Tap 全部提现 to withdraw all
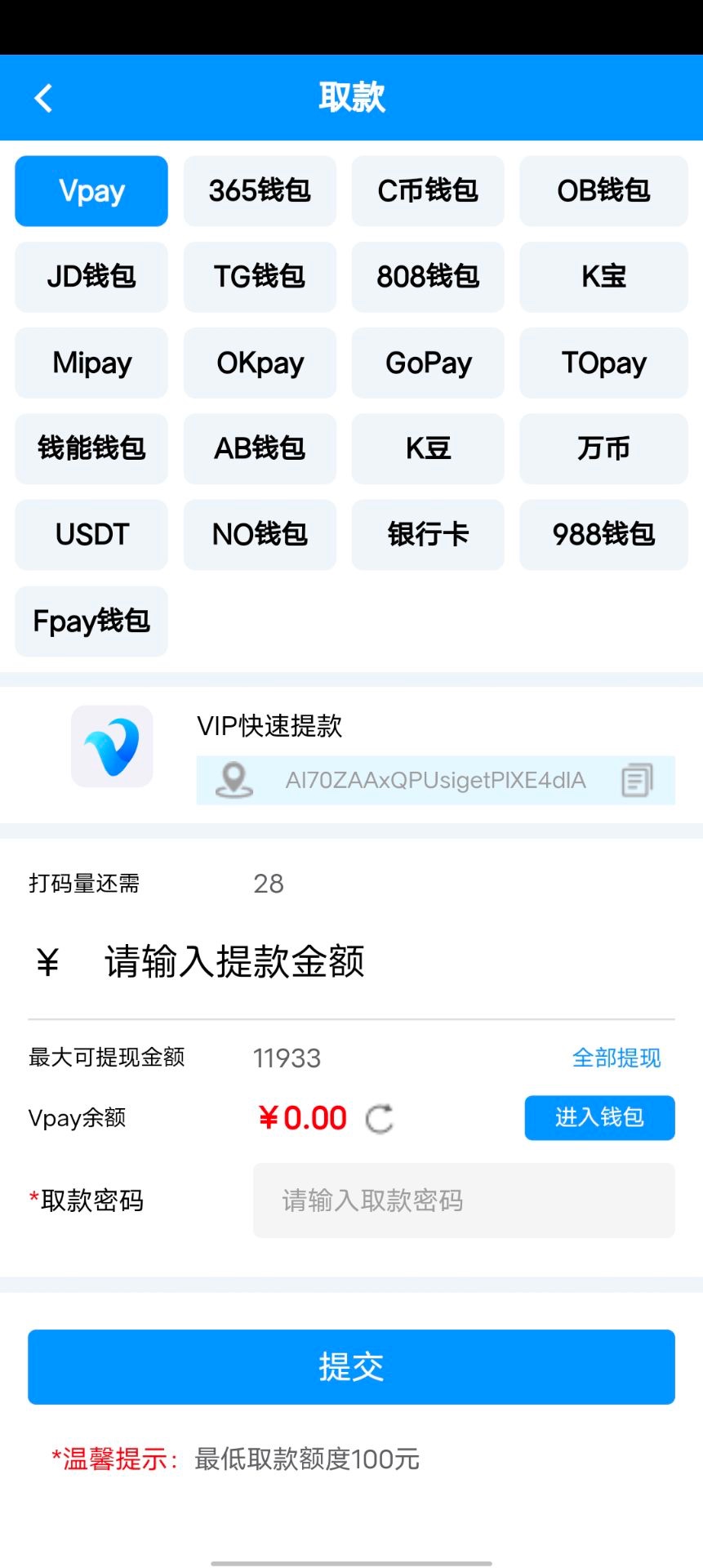703x1568 pixels. [616, 1058]
